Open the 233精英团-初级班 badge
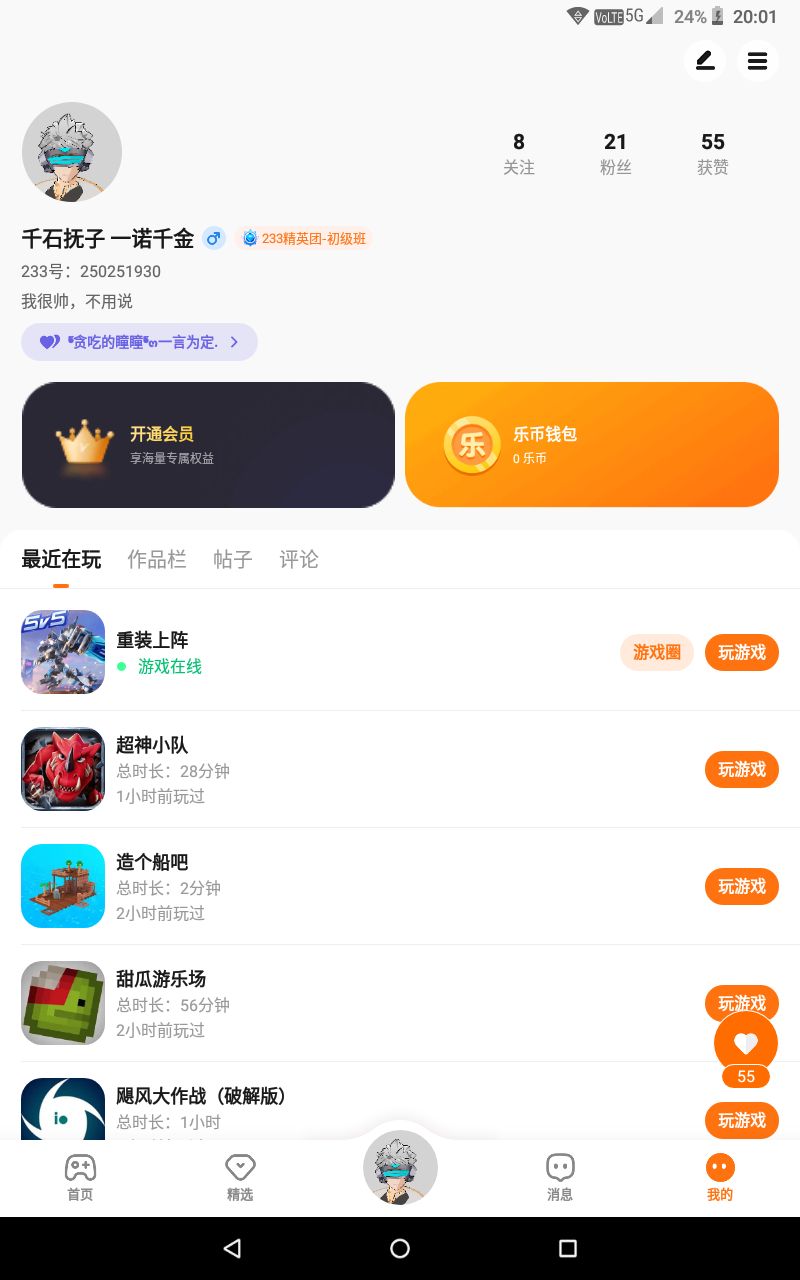Image resolution: width=800 pixels, height=1280 pixels. (305, 238)
